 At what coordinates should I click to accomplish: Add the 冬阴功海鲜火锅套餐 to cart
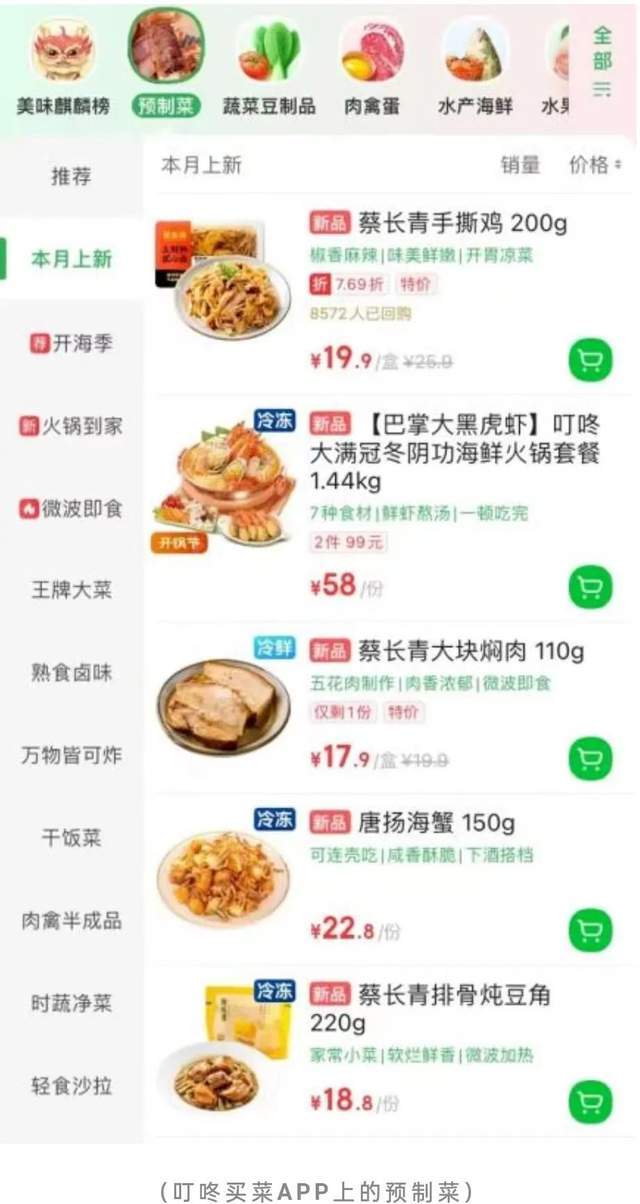(x=590, y=587)
